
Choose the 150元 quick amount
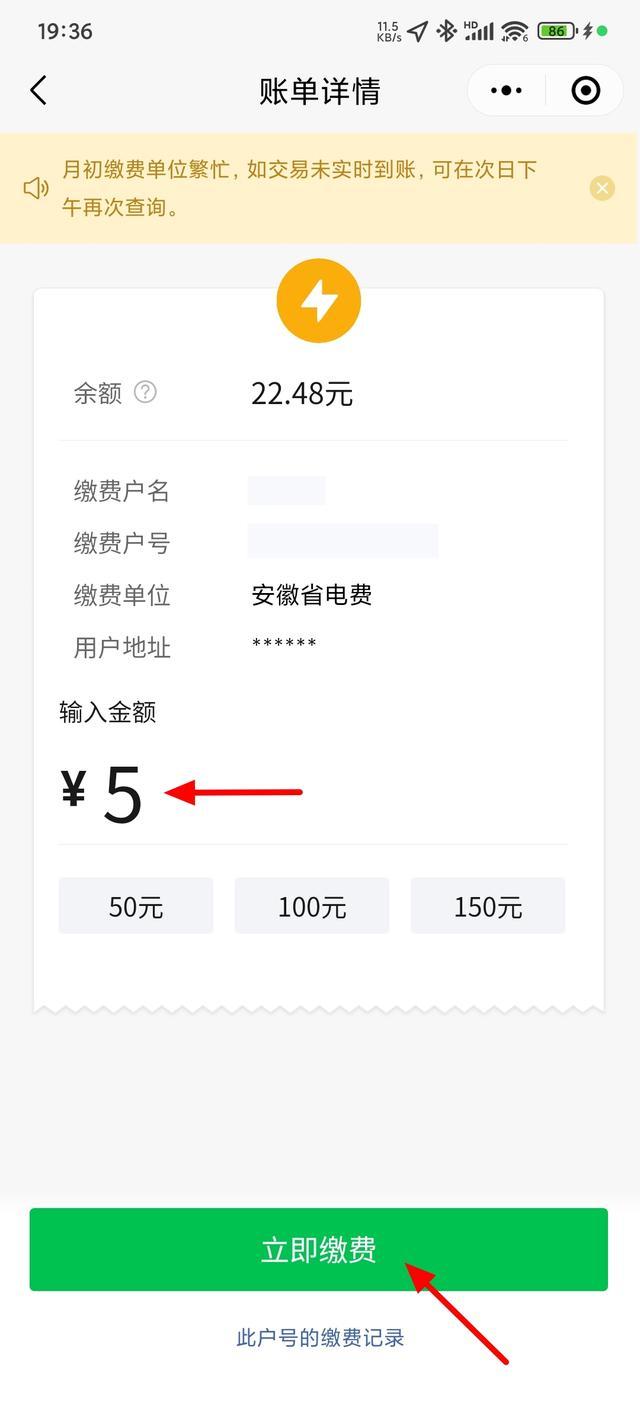click(x=488, y=907)
